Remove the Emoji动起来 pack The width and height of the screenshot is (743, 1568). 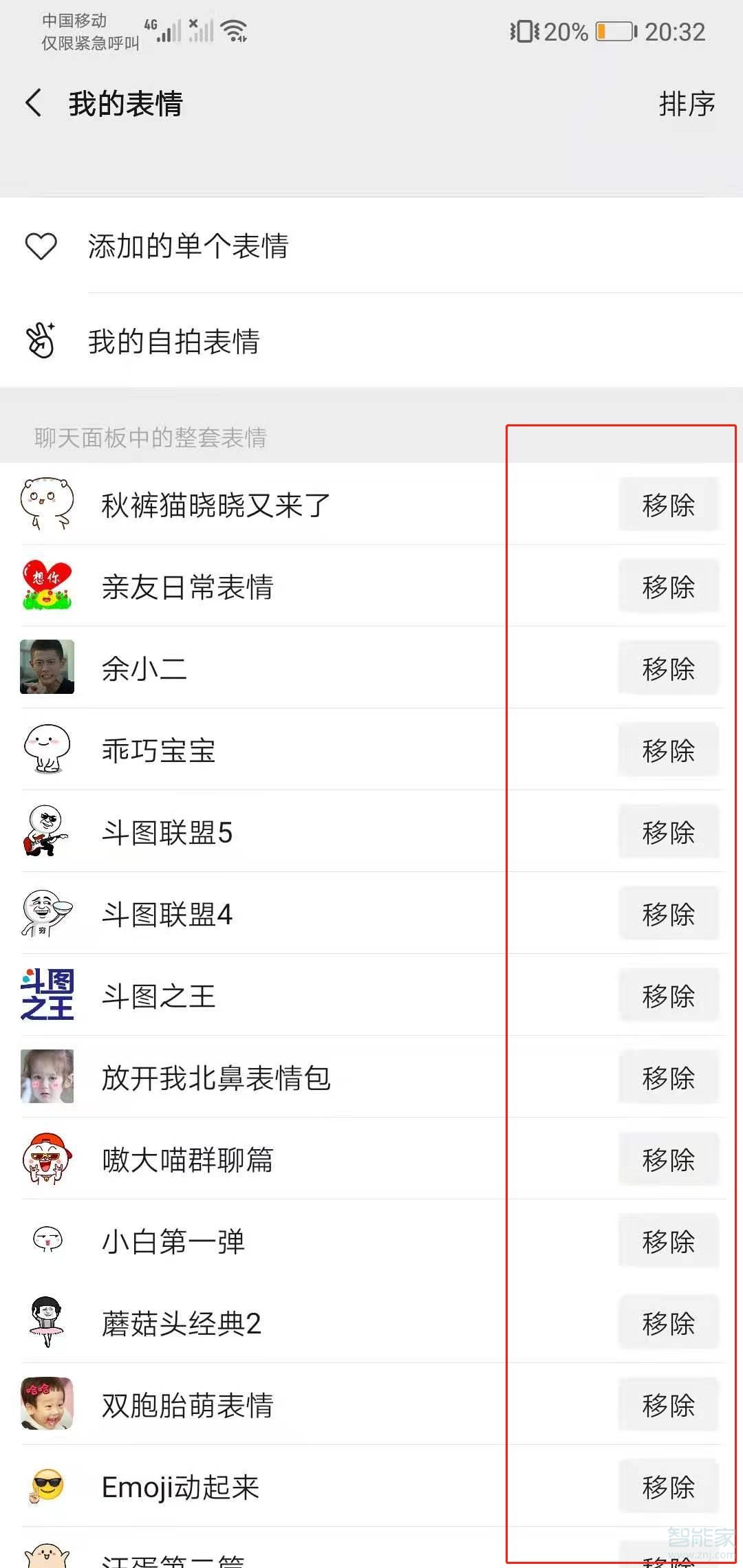(668, 1487)
